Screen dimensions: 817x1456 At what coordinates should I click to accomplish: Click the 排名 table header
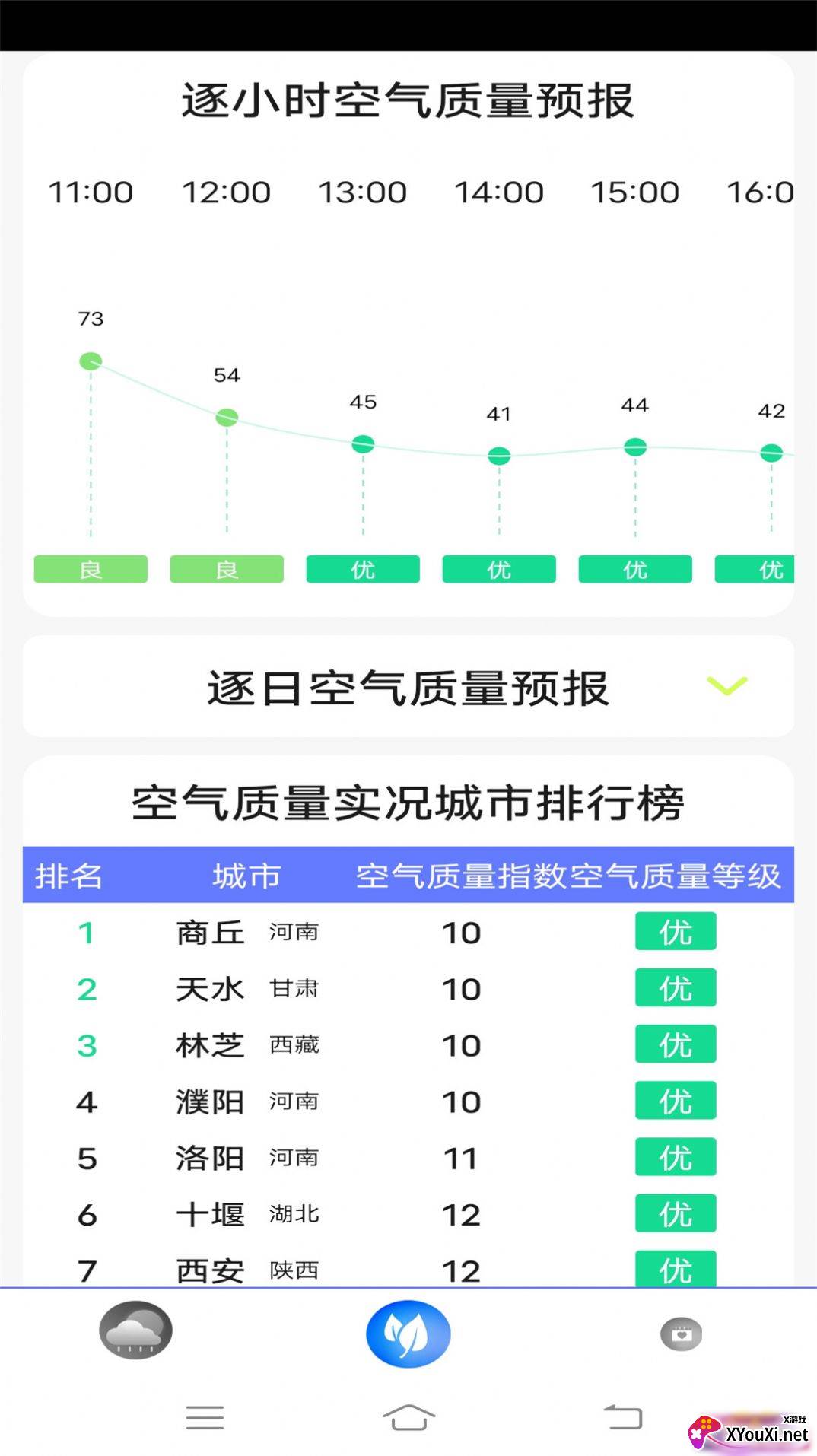tap(68, 876)
